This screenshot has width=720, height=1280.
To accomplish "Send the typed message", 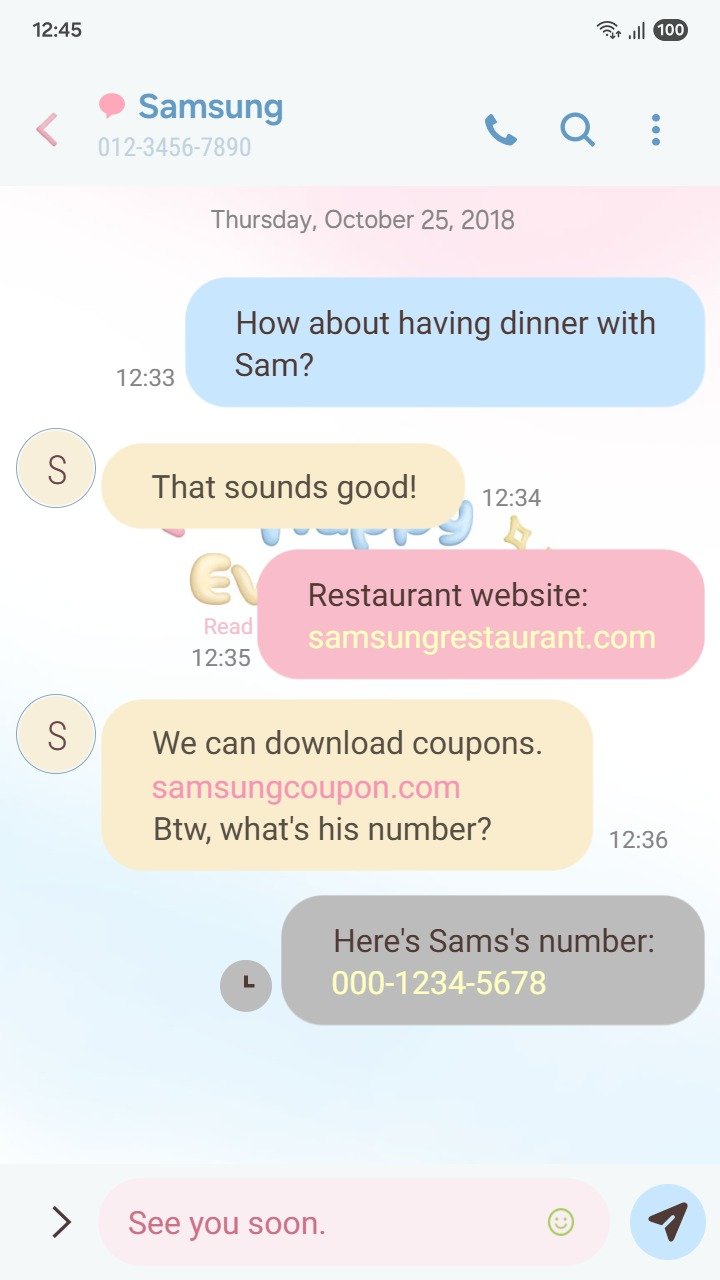I will pyautogui.click(x=667, y=1221).
